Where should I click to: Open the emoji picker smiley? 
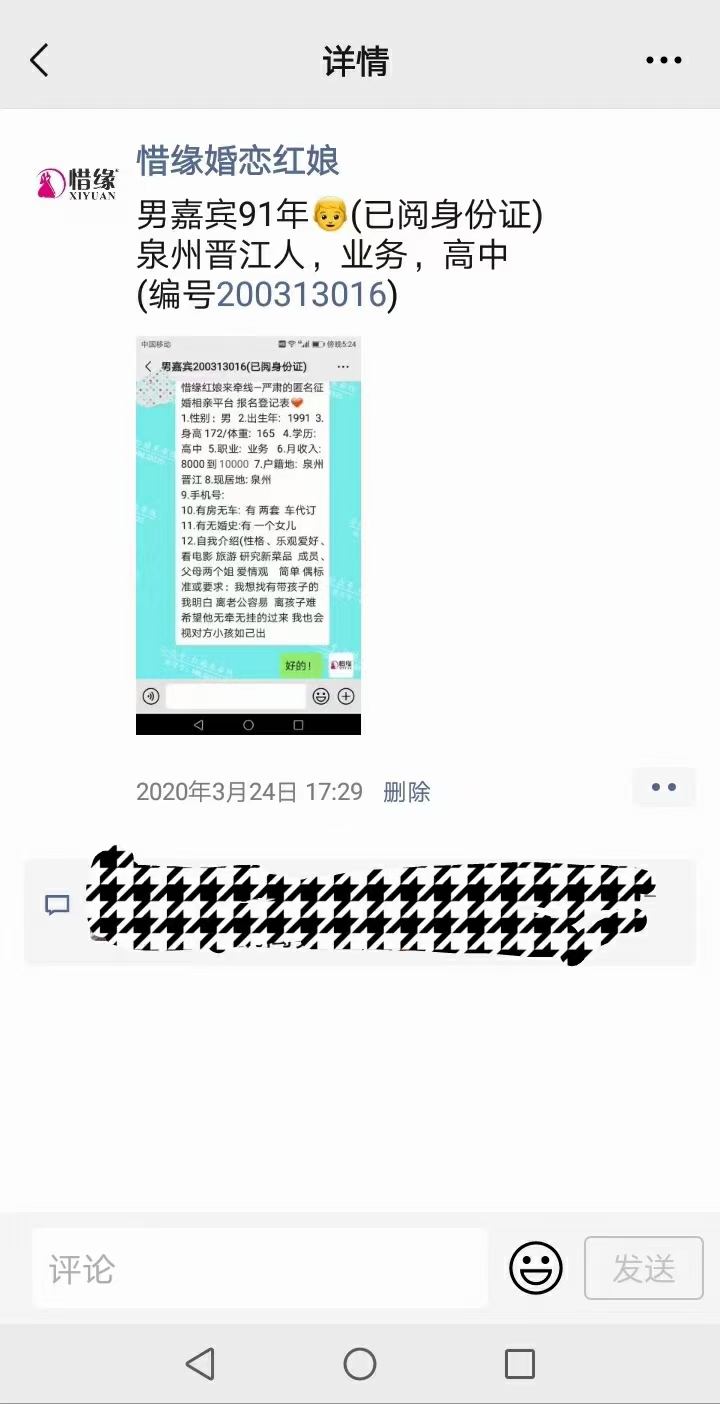point(536,1268)
